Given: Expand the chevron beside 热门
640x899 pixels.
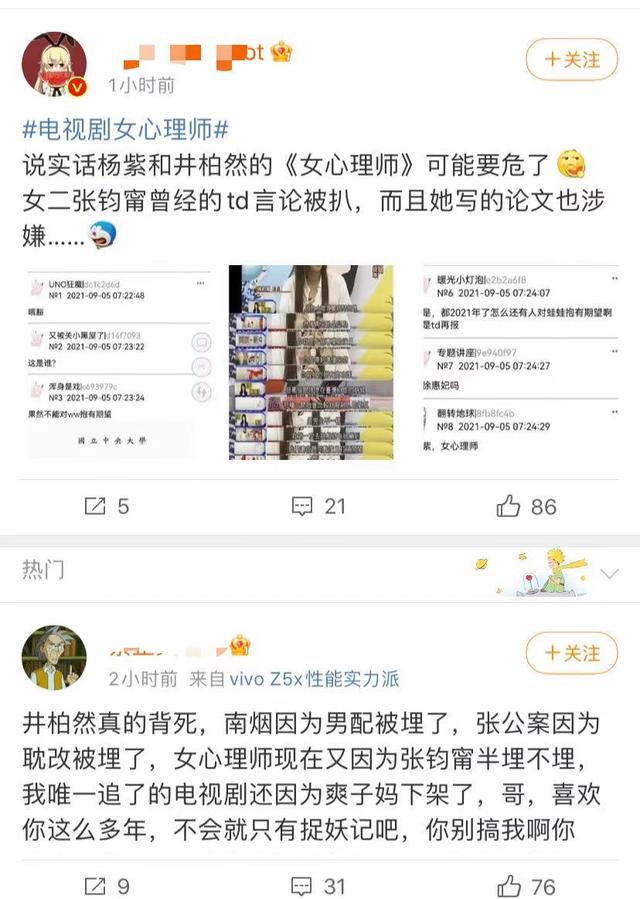Looking at the screenshot, I should (610, 573).
